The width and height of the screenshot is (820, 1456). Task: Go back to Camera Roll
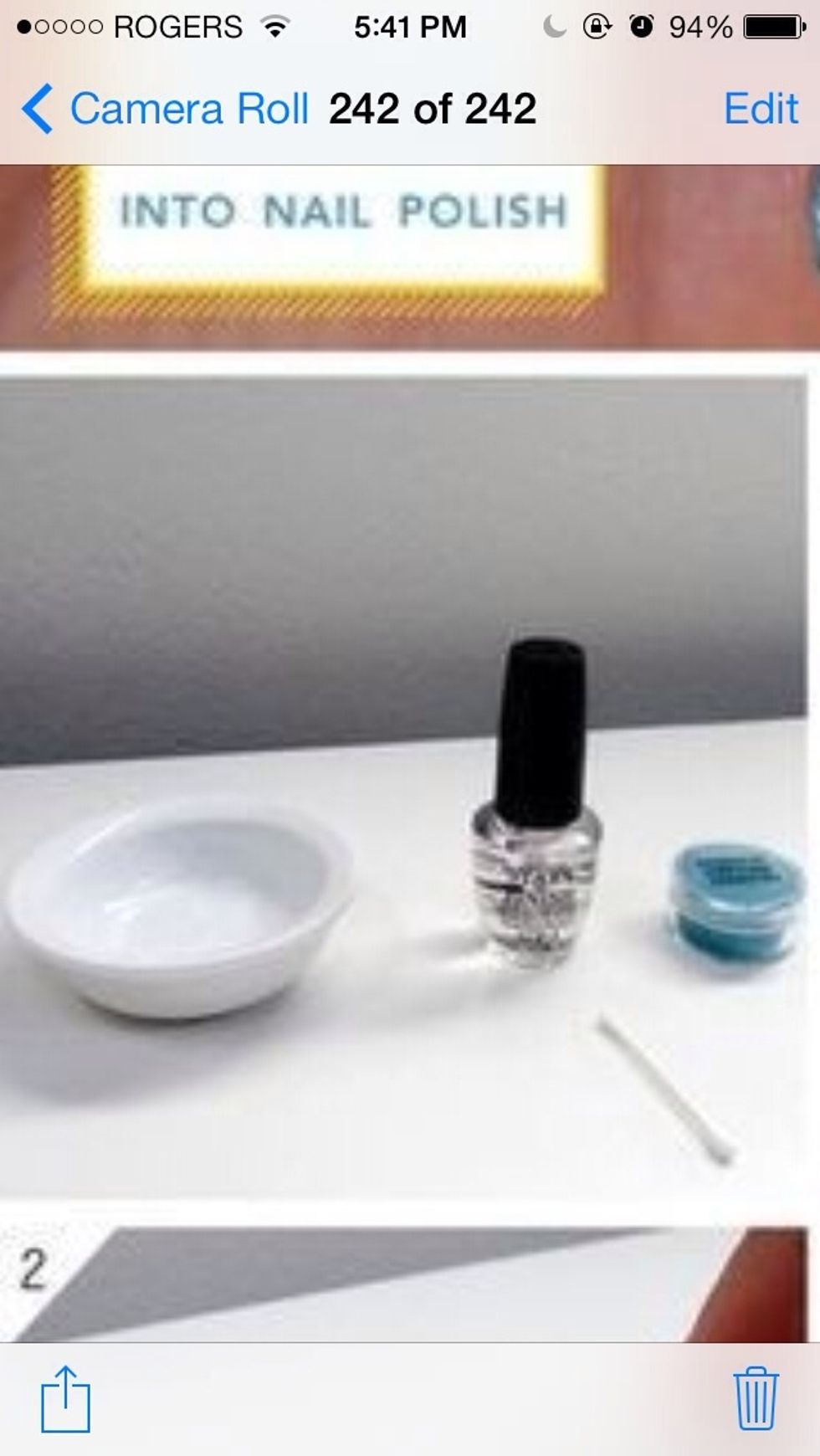pyautogui.click(x=166, y=109)
